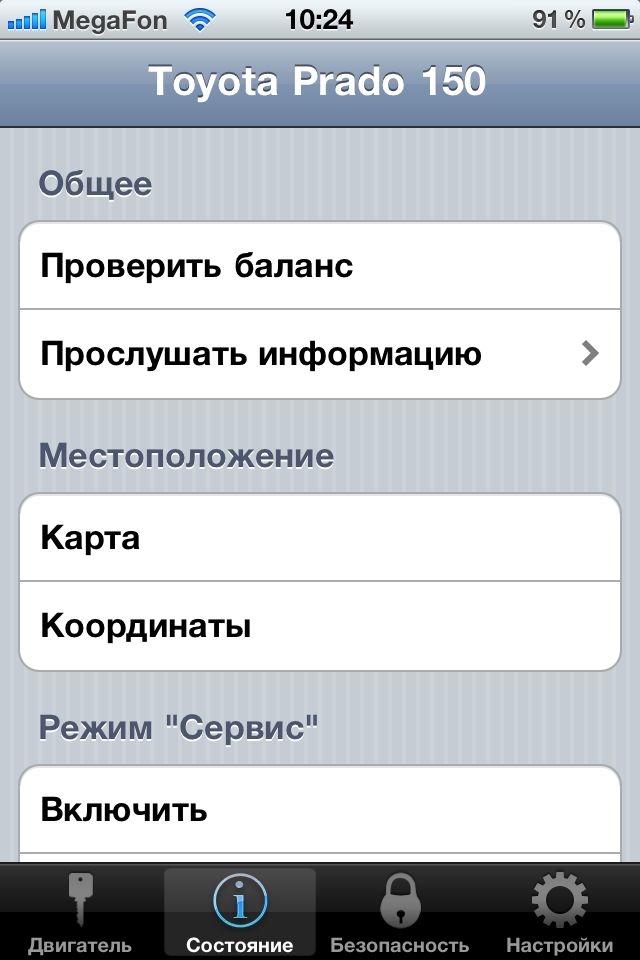Viewport: 640px width, 960px height.
Task: Select the Координаты row
Action: click(x=320, y=627)
